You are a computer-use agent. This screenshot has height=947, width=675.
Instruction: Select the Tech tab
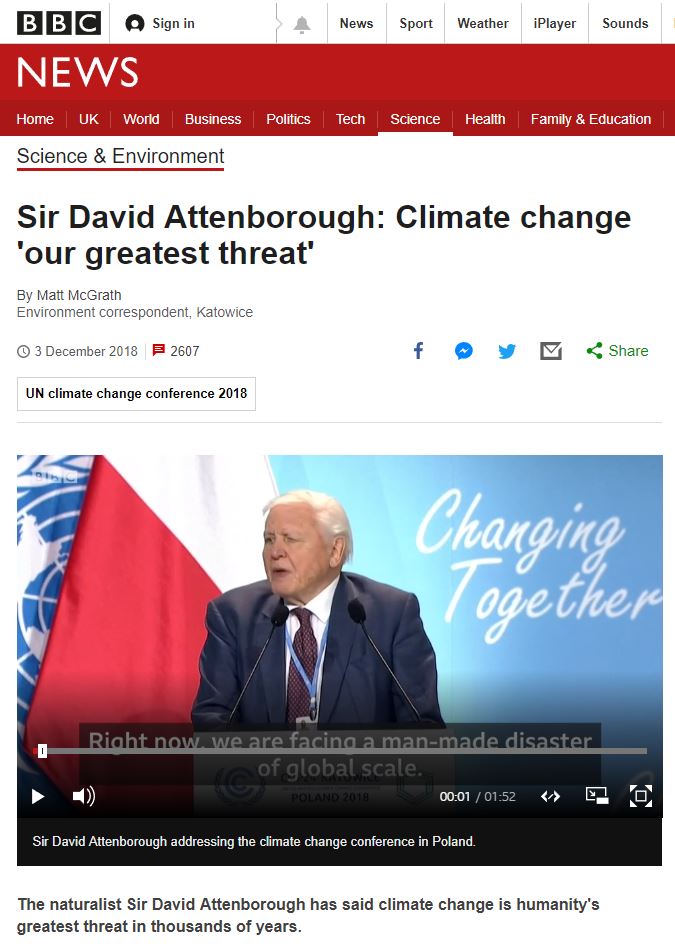coord(350,119)
